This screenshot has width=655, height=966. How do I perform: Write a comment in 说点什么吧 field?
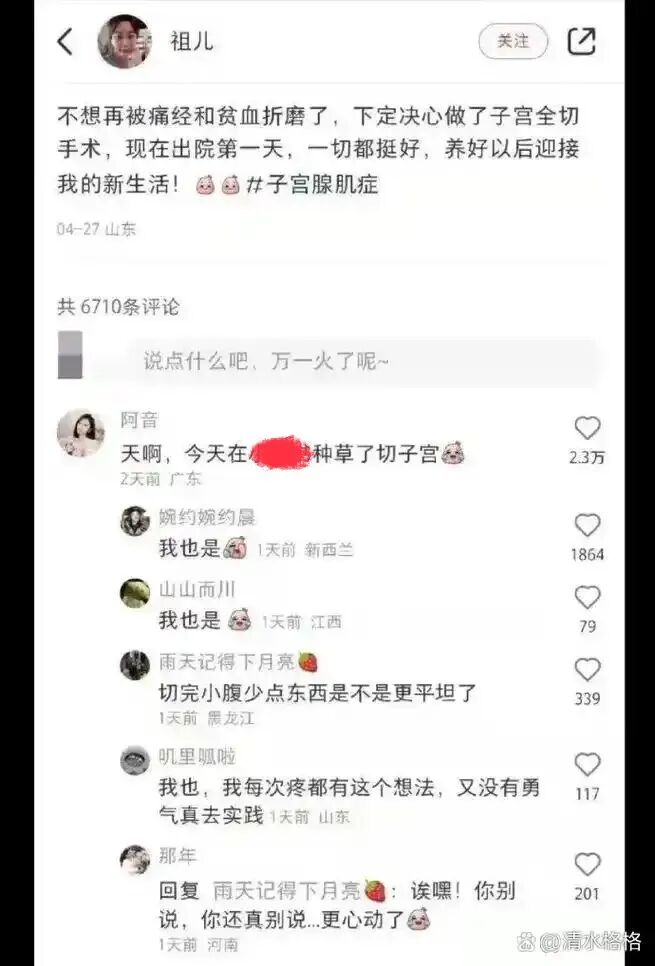pos(360,362)
